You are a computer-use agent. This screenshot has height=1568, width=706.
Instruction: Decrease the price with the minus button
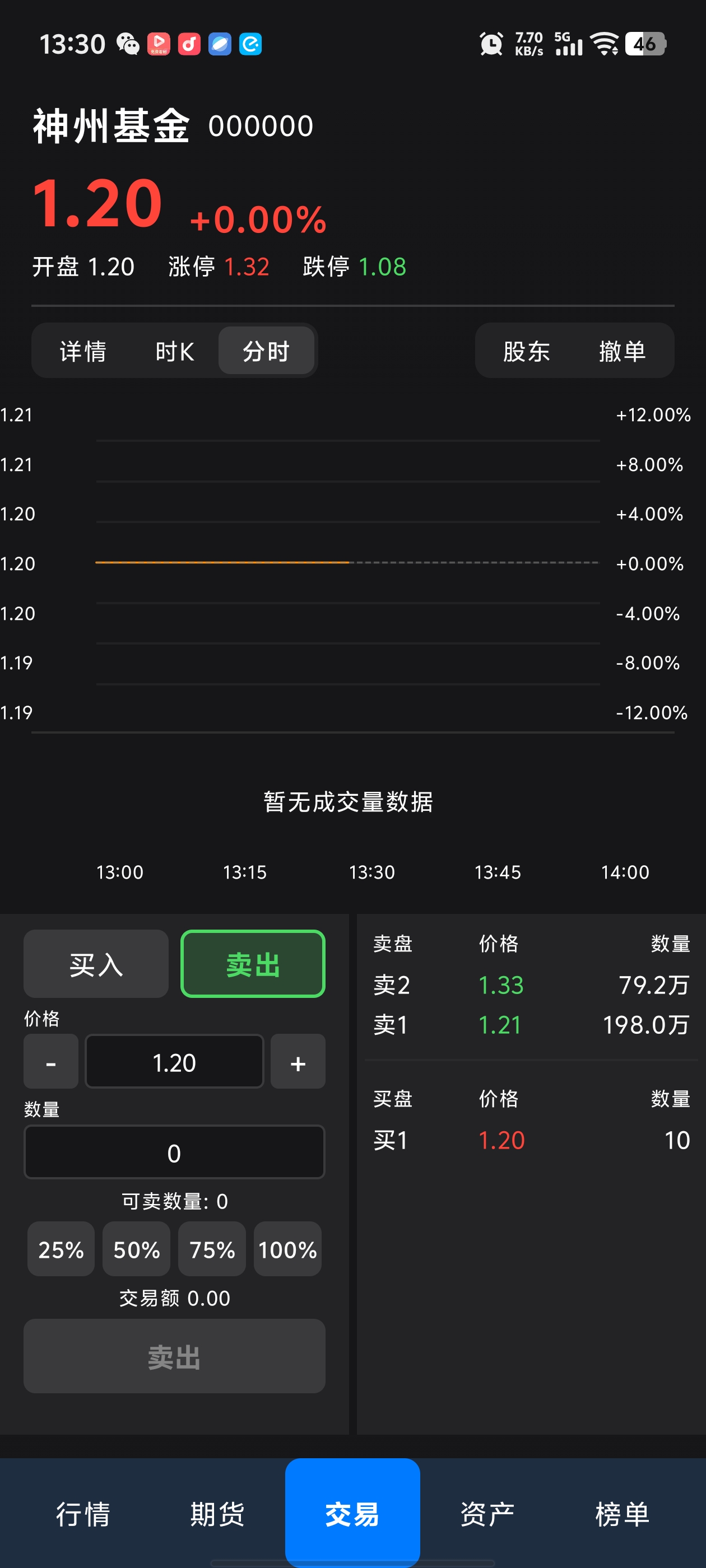[51, 1062]
